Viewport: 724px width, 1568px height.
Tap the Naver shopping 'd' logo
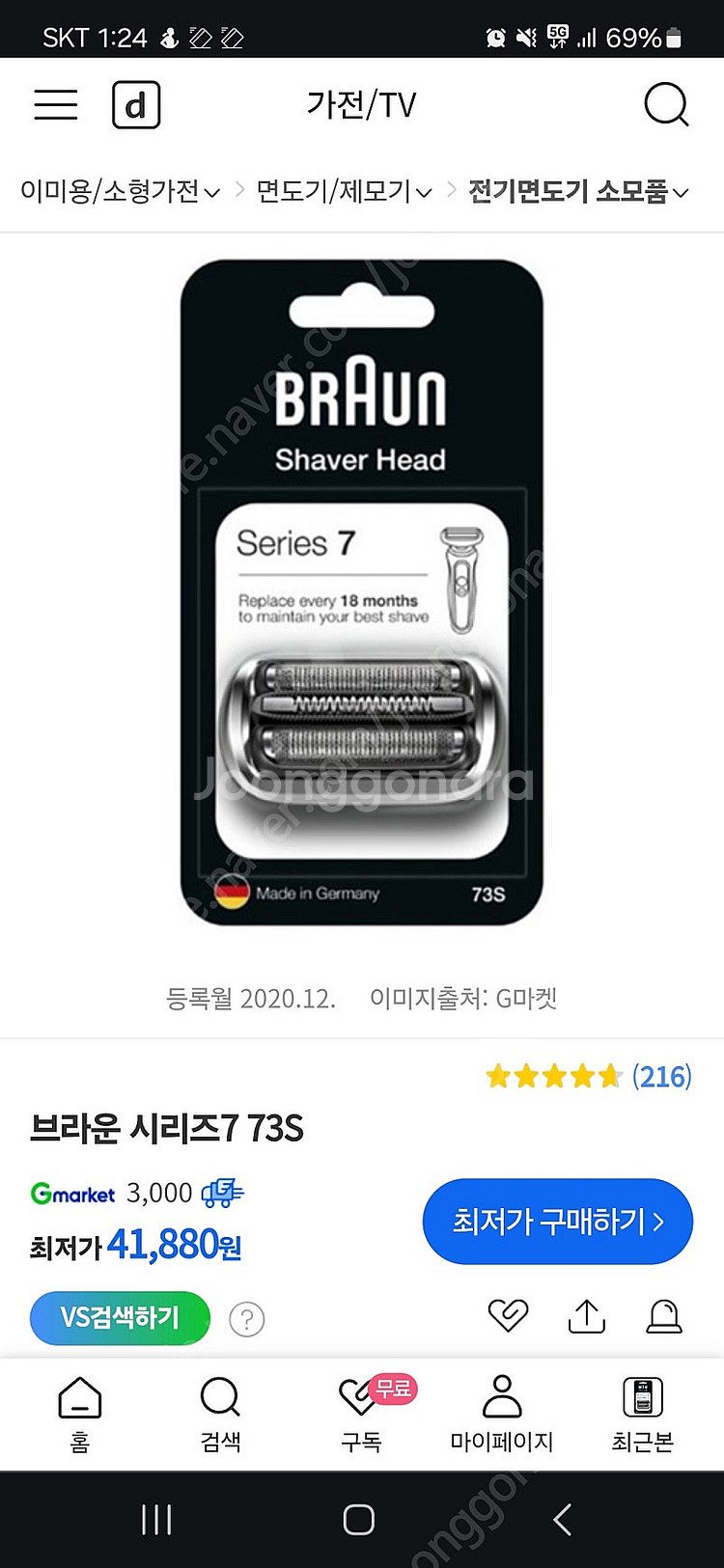pos(136,104)
